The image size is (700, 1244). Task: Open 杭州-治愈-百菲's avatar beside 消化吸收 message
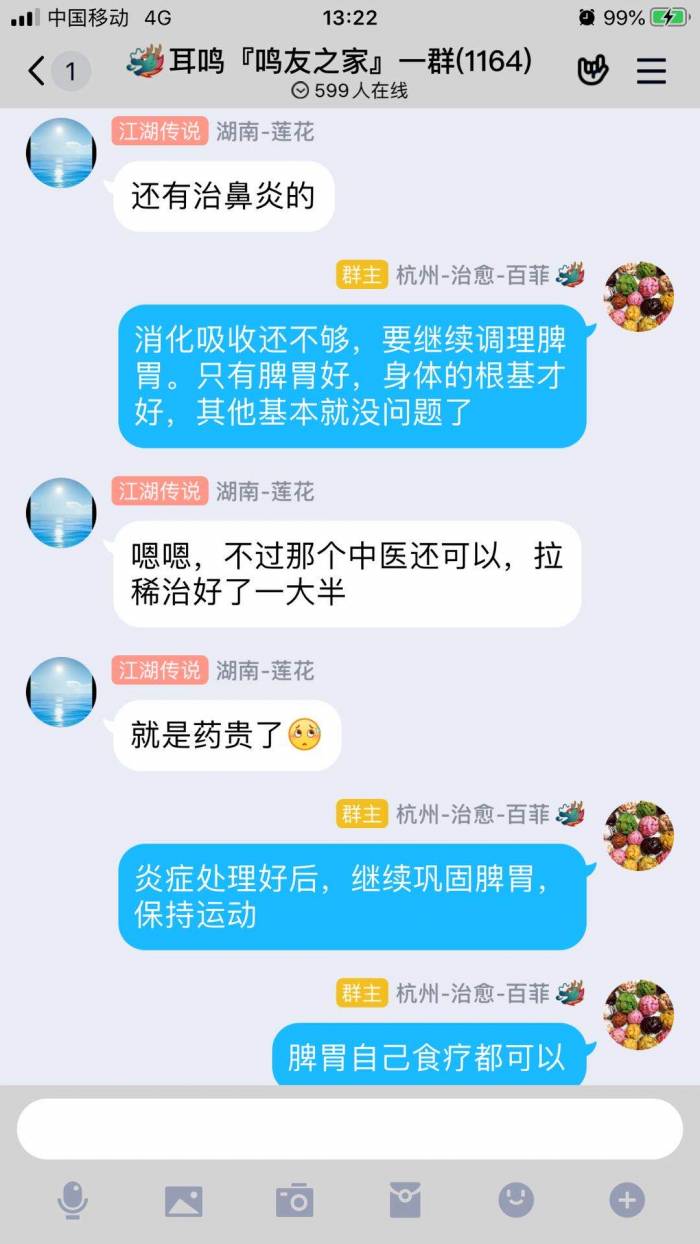click(x=639, y=297)
